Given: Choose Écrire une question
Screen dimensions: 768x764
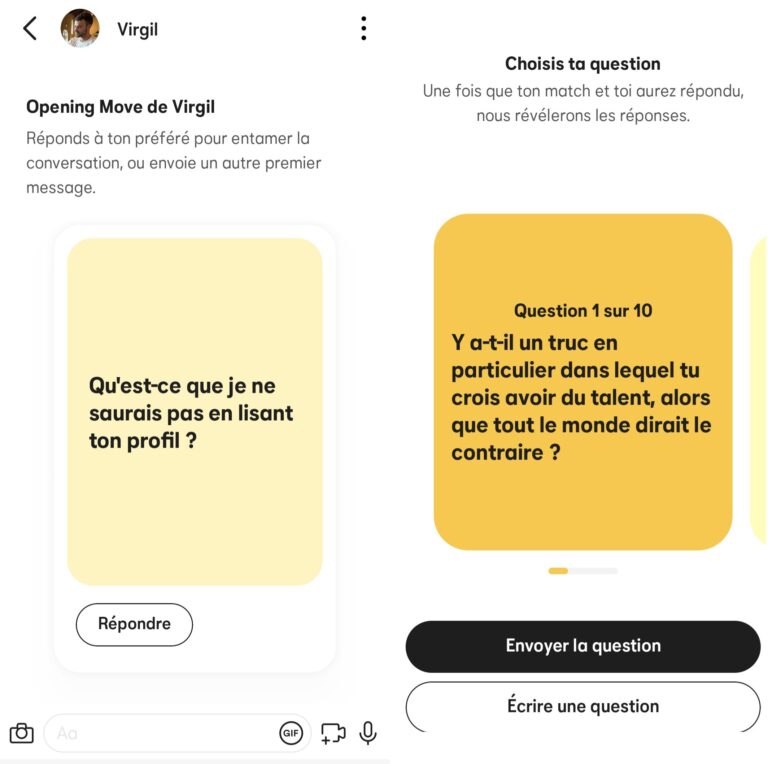Looking at the screenshot, I should (x=583, y=706).
